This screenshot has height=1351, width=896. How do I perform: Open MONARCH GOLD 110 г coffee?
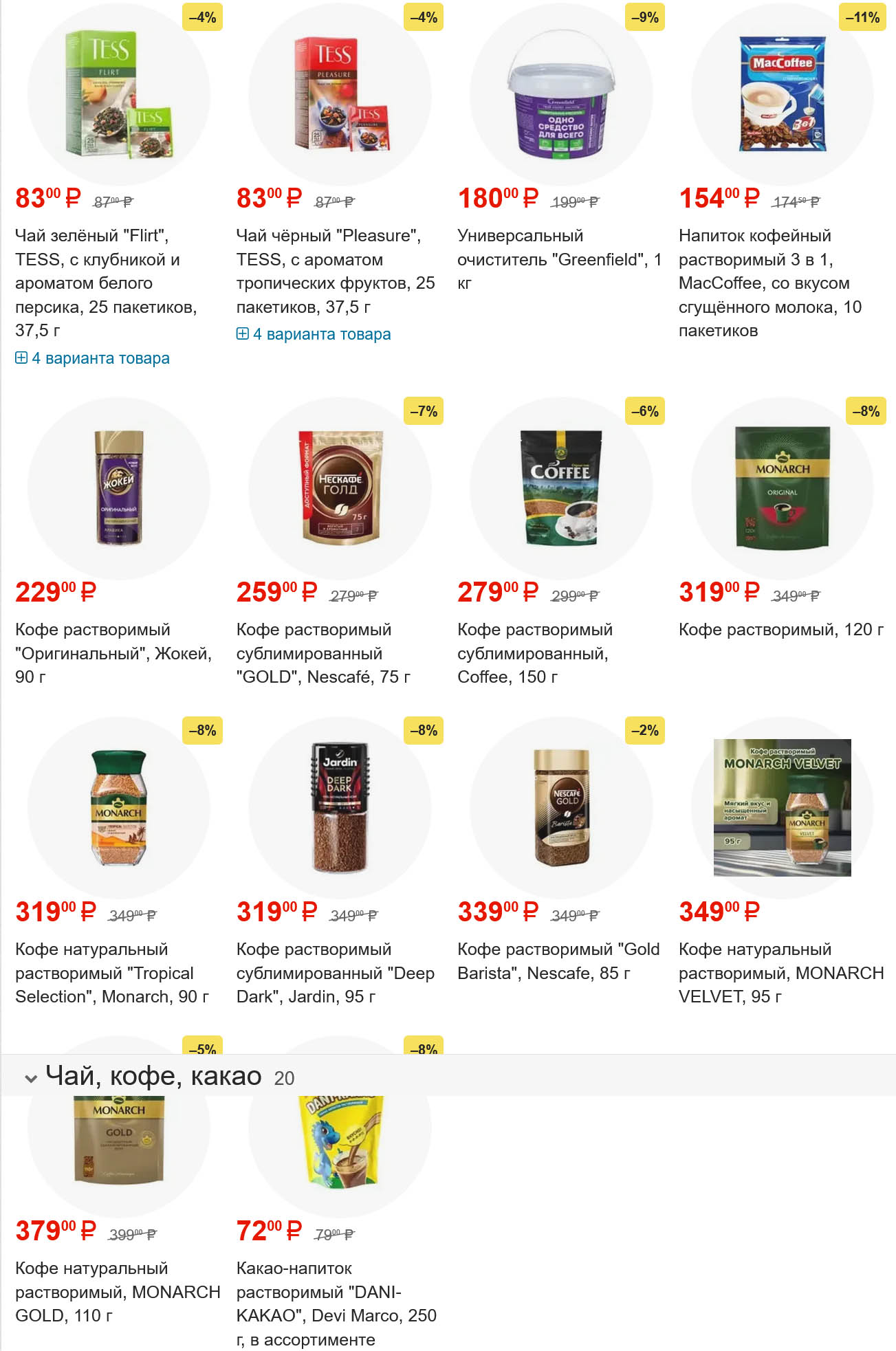click(117, 1292)
